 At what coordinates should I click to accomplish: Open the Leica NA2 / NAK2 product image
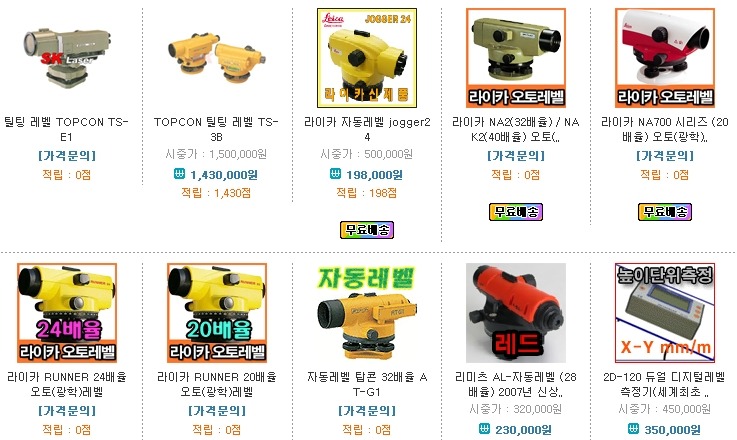(516, 57)
